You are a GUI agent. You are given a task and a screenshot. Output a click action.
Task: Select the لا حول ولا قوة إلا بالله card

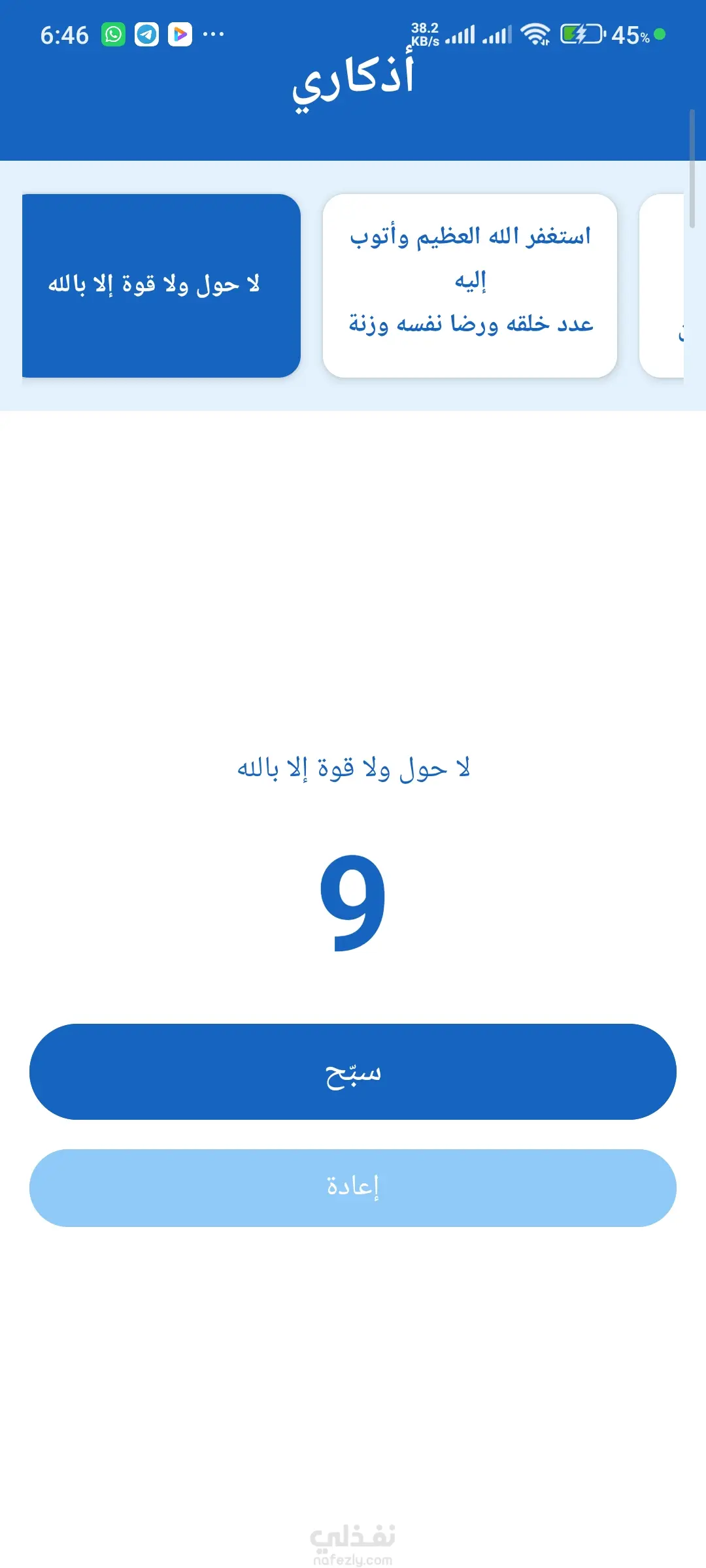click(x=161, y=286)
